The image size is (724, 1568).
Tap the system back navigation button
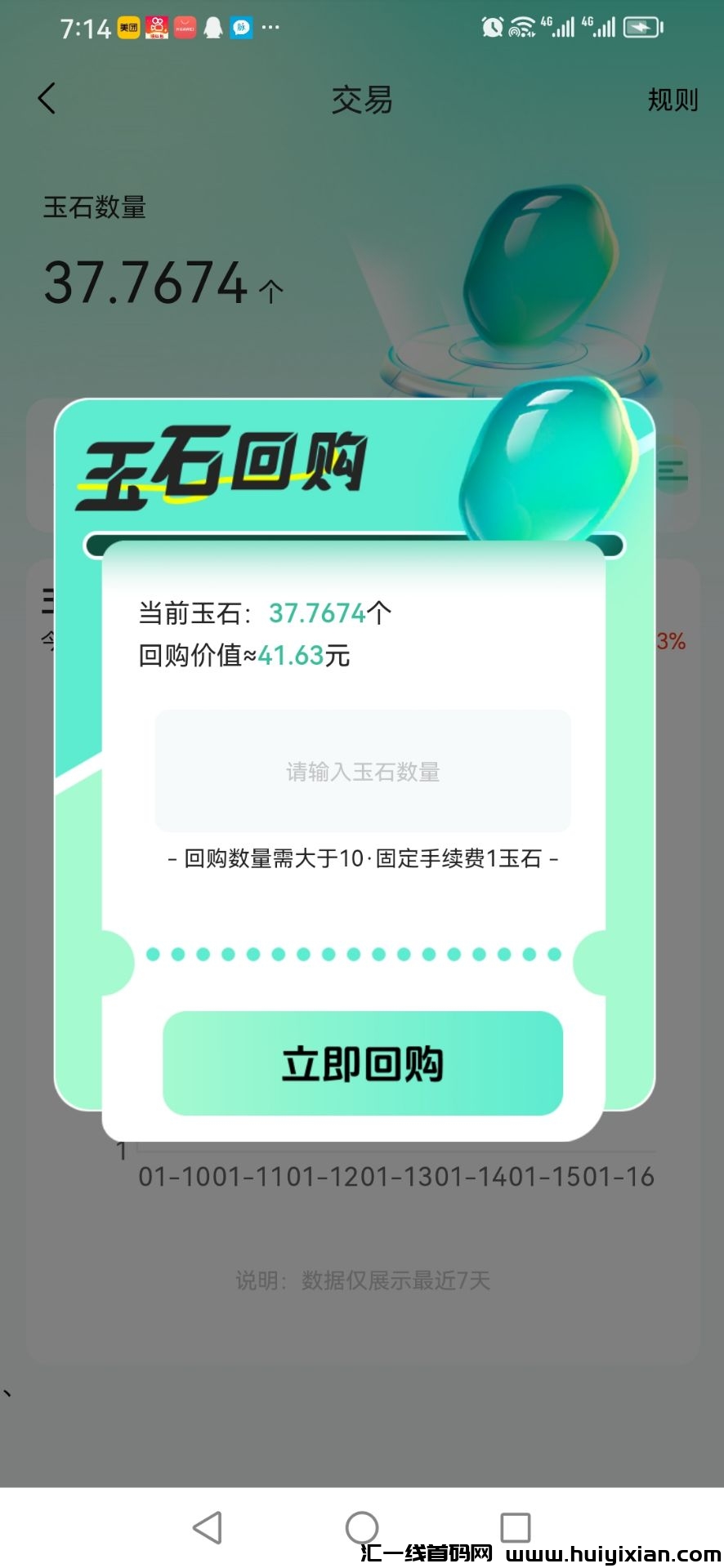208,1527
